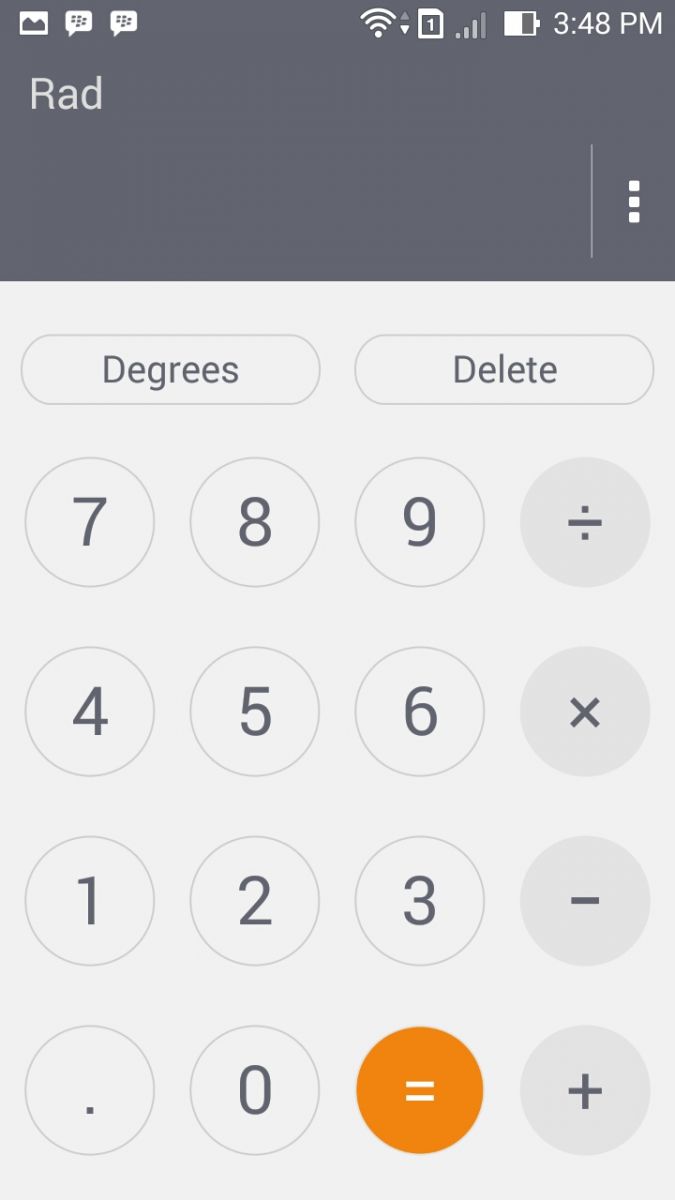Enter the digit 4
Viewport: 675px width, 1200px height.
[x=90, y=711]
